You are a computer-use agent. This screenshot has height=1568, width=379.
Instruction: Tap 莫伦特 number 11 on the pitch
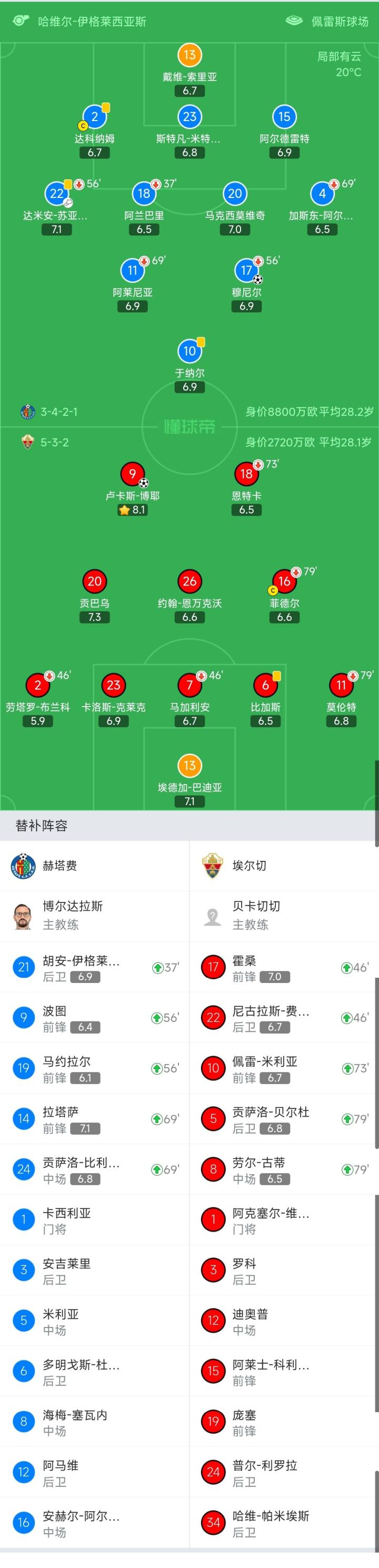(341, 686)
